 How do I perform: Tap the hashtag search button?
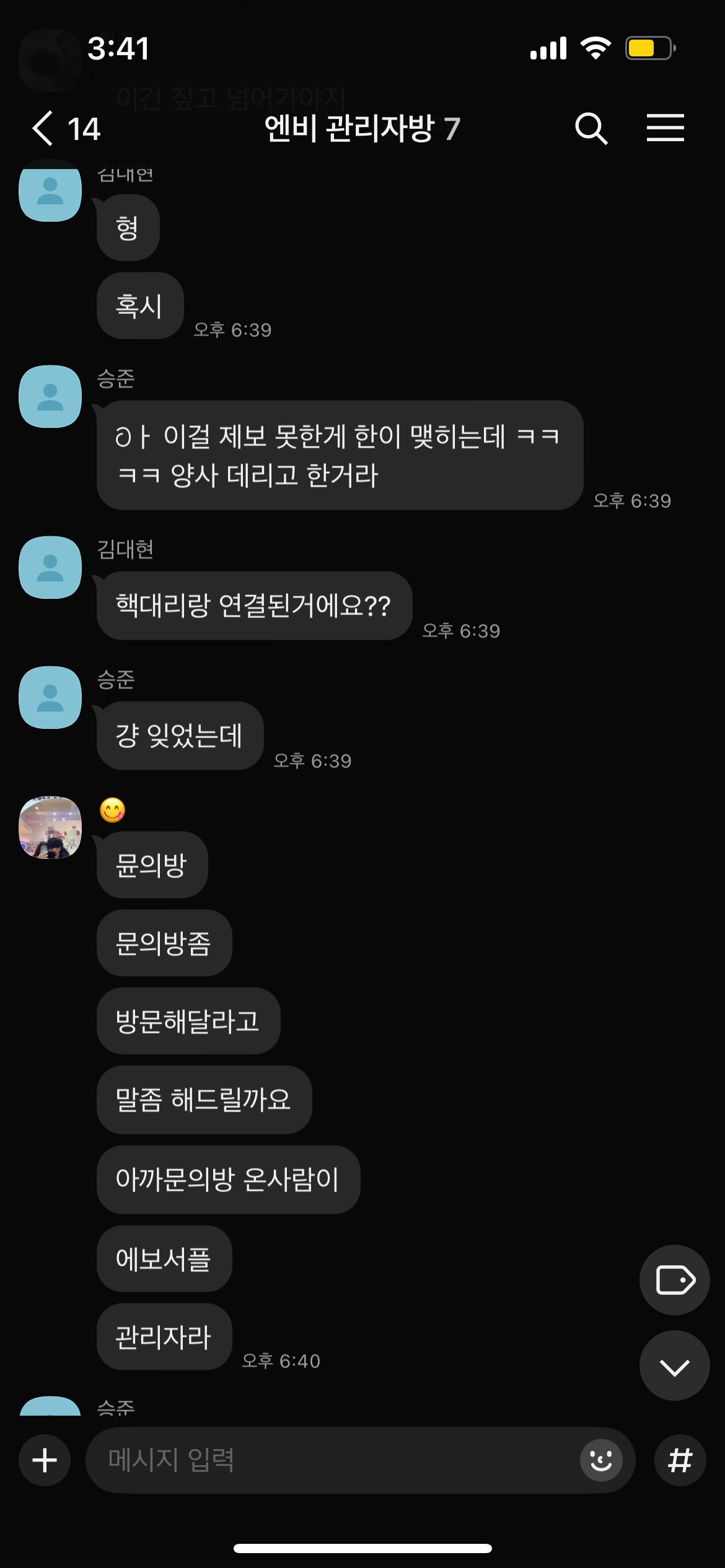(x=680, y=1460)
